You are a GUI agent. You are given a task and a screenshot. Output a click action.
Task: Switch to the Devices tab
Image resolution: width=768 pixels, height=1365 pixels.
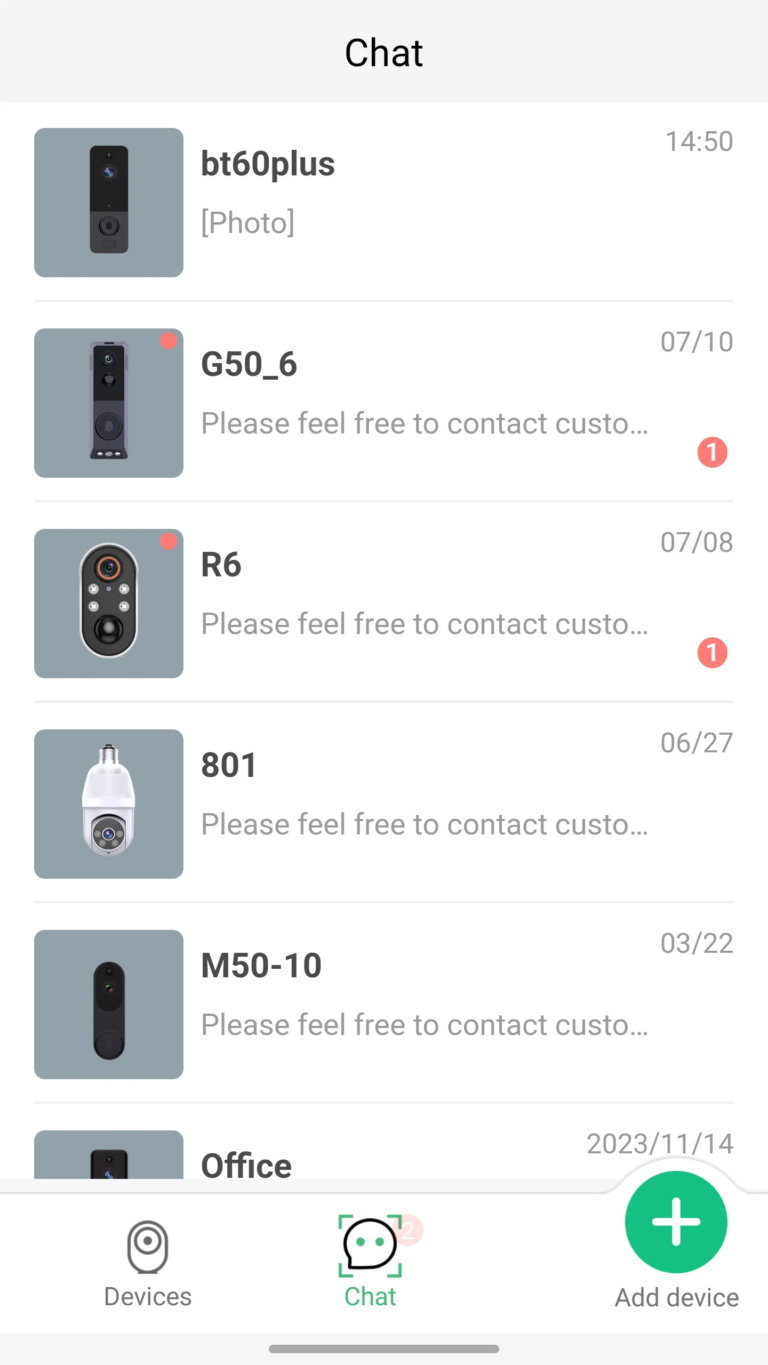147,1260
